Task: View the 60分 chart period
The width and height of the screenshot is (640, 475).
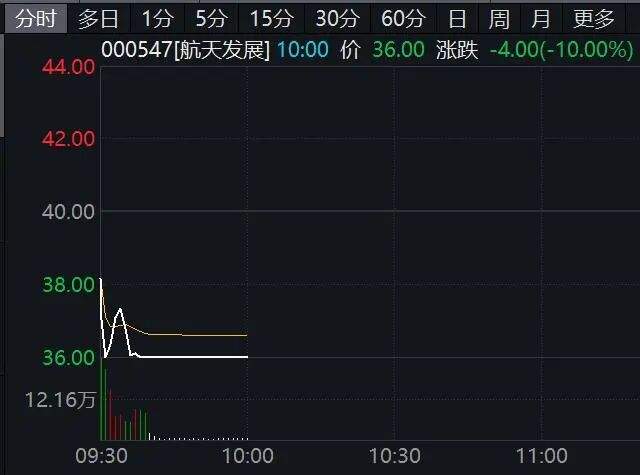Action: [403, 18]
